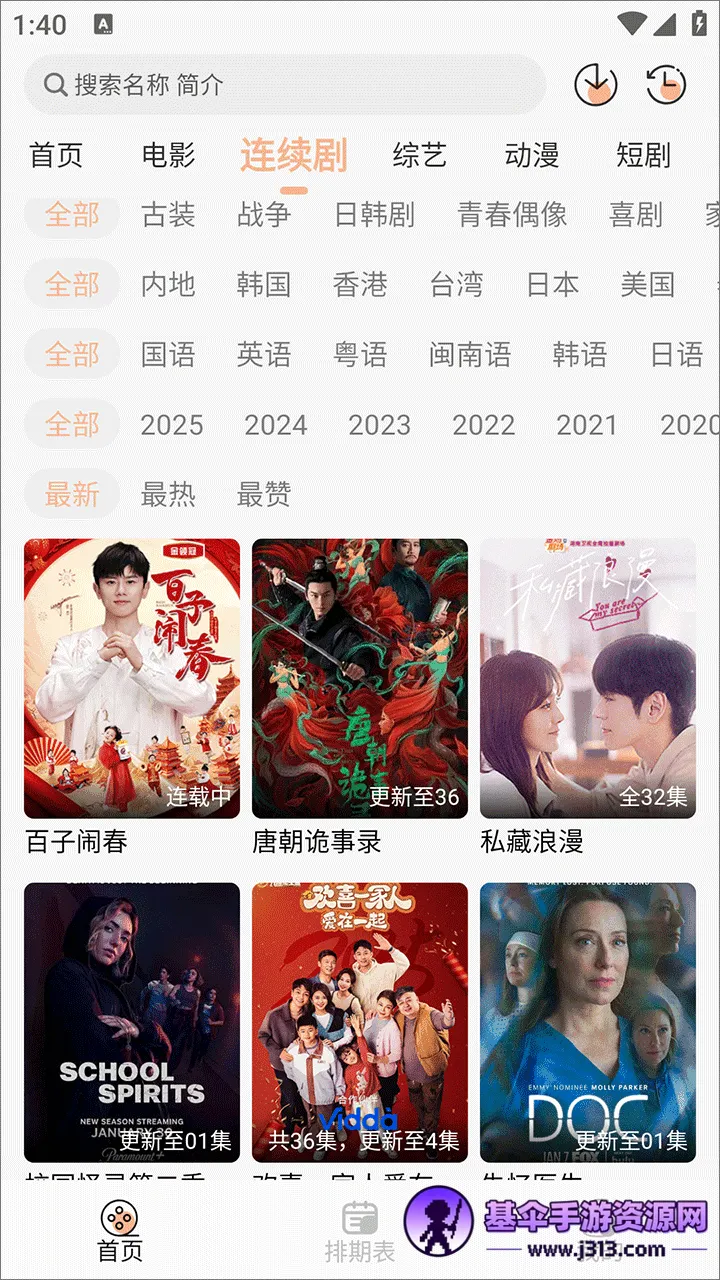Switch to the 动漫 tab
This screenshot has width=720, height=1280.
click(x=531, y=155)
